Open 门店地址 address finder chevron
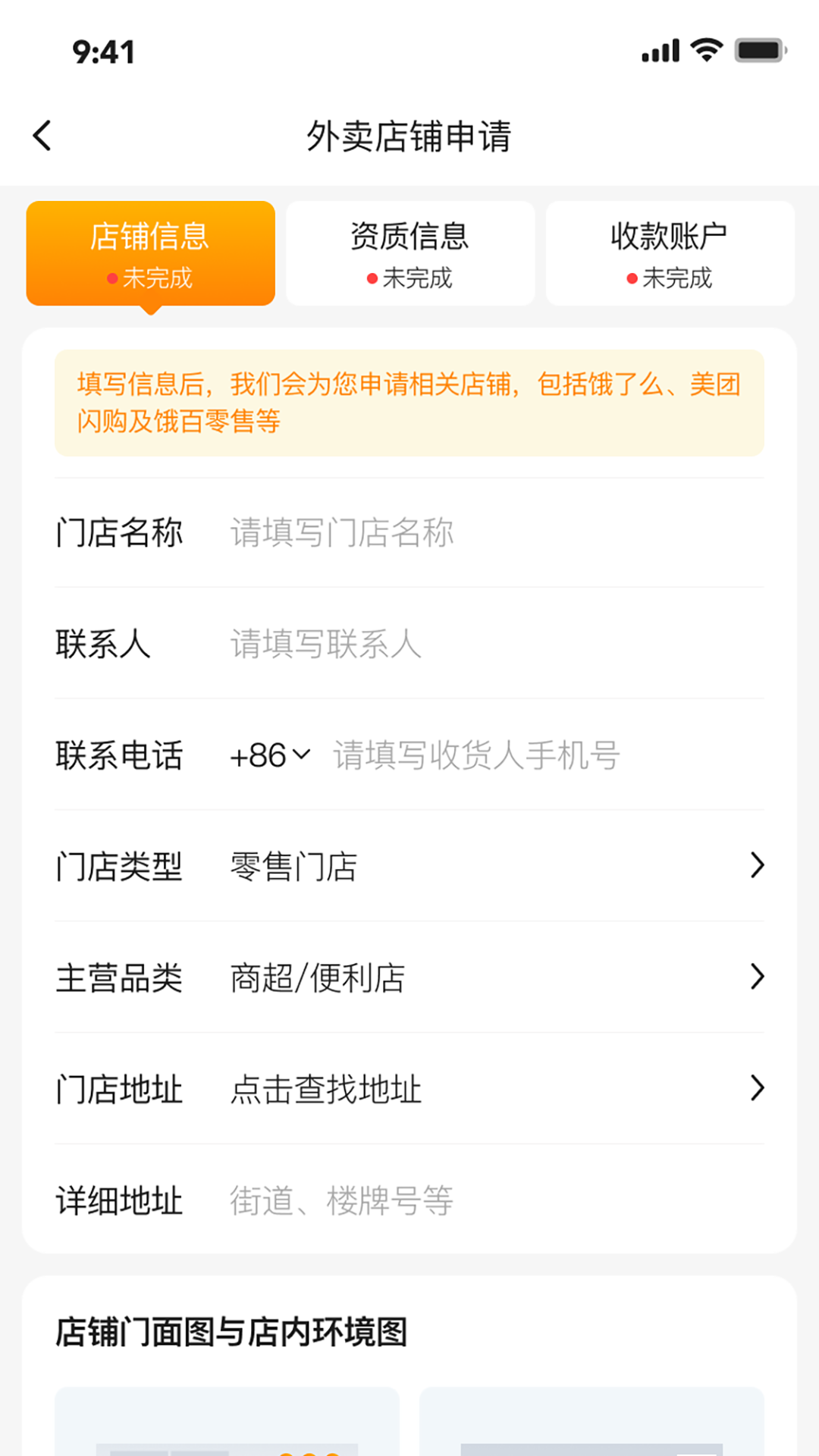The image size is (819, 1456). (757, 1088)
